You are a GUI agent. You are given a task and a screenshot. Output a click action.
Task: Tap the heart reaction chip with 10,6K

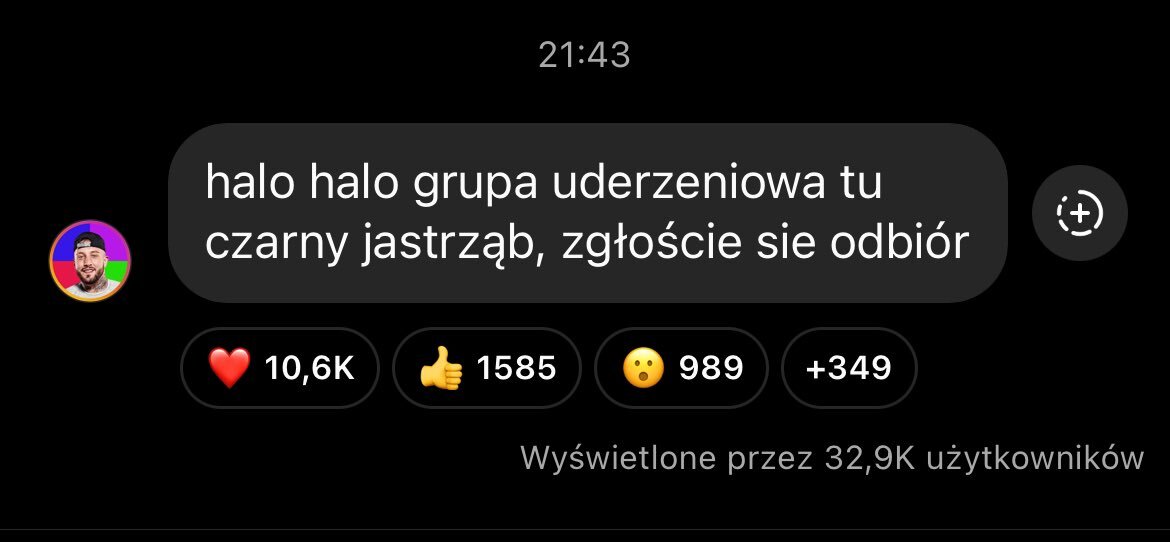(x=280, y=368)
